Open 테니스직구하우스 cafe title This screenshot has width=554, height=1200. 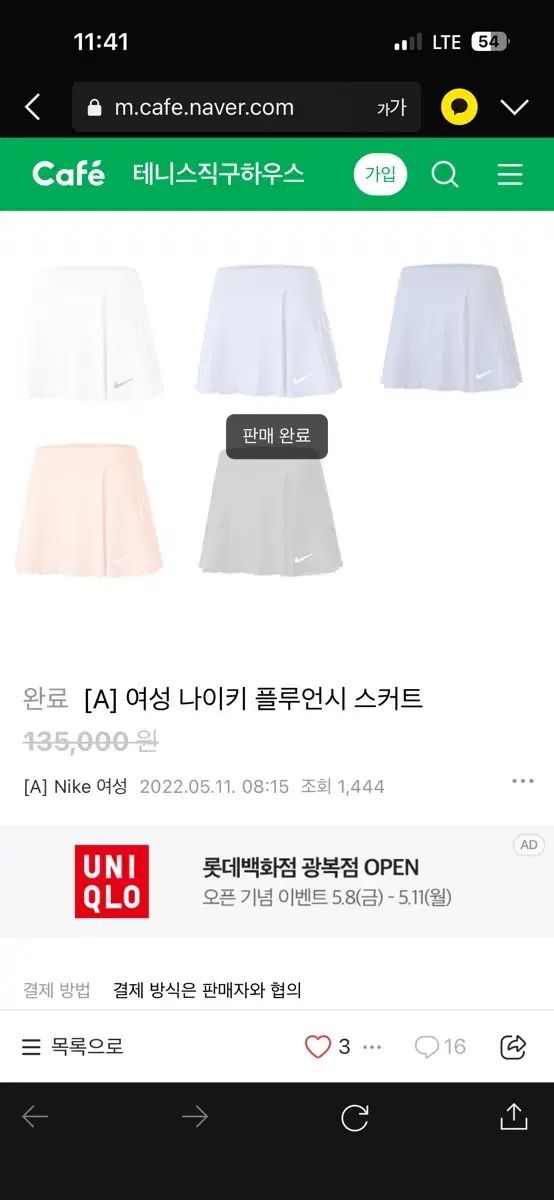point(218,174)
